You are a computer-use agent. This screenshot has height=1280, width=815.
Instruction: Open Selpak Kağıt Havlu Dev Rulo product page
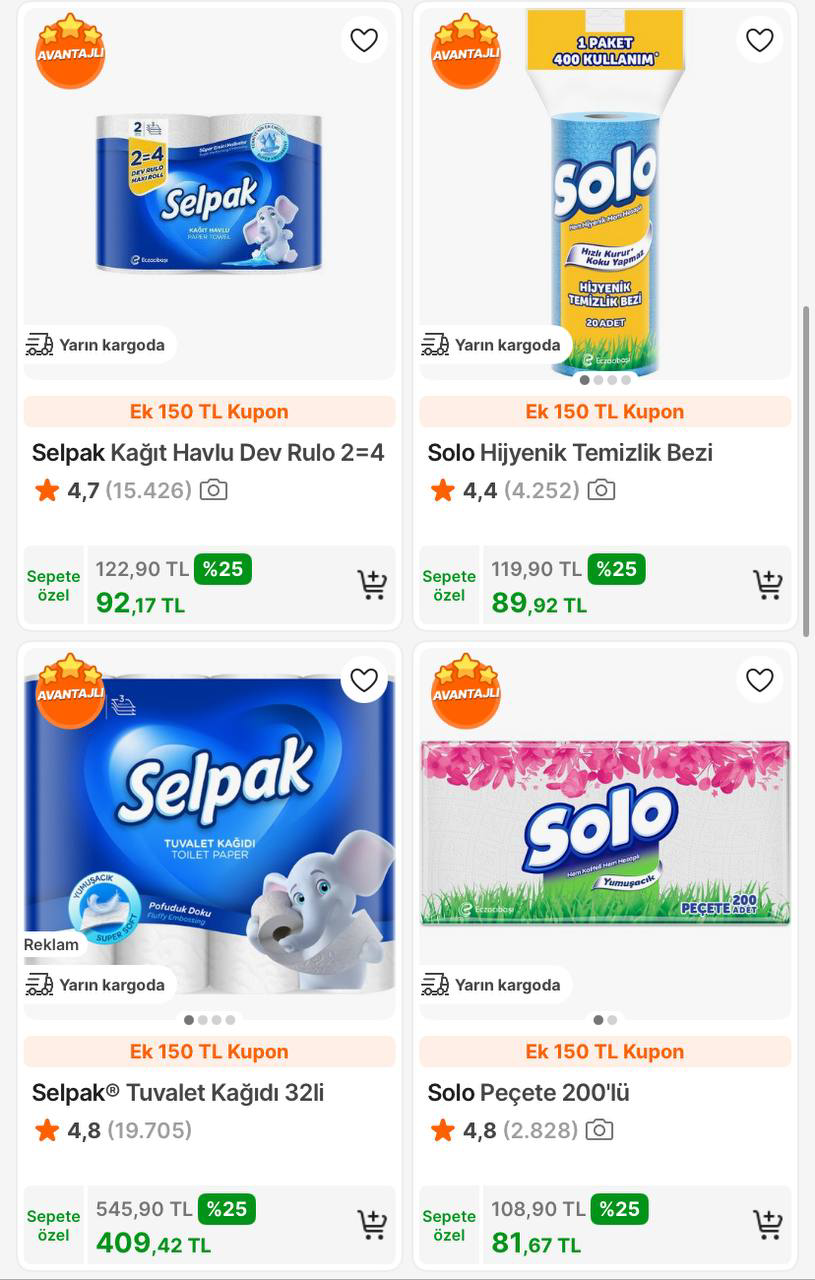(x=208, y=452)
